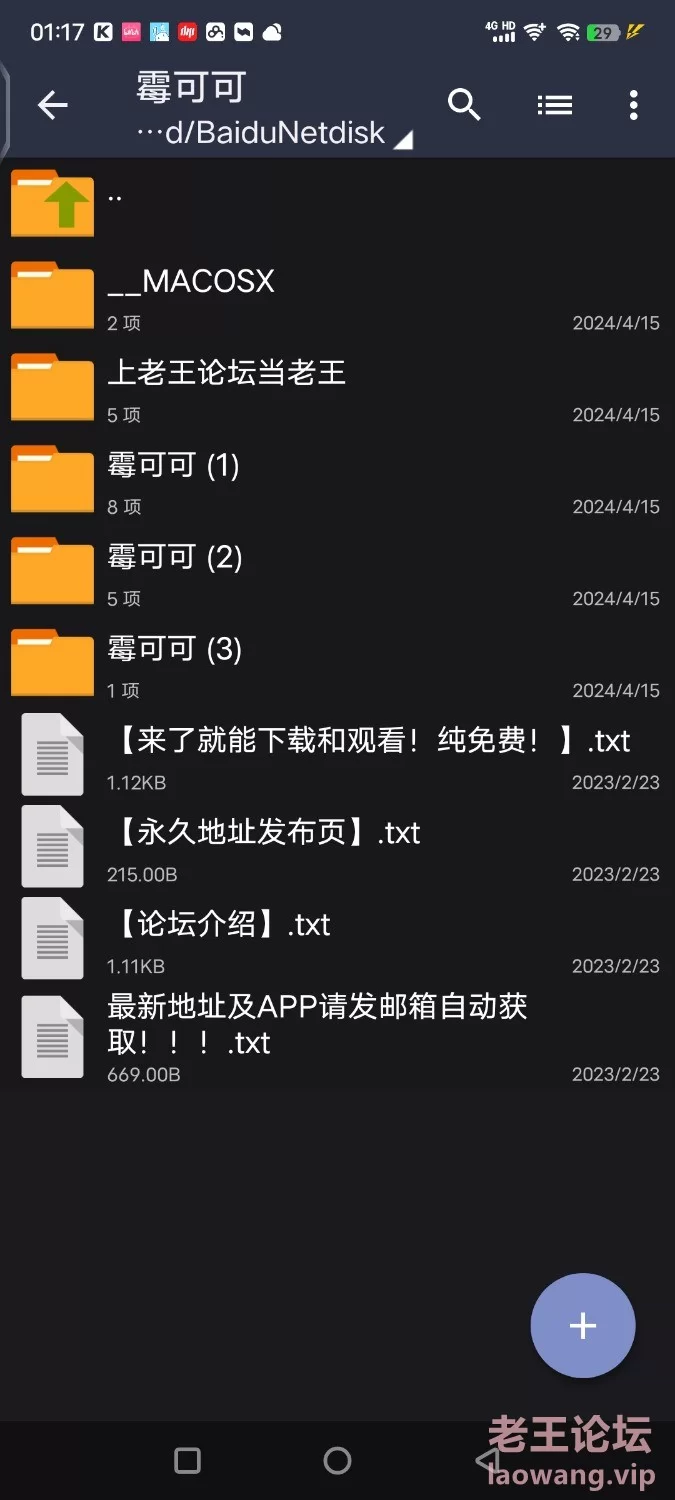
Task: Open folder 霉可可 (3)
Action: [x=337, y=663]
